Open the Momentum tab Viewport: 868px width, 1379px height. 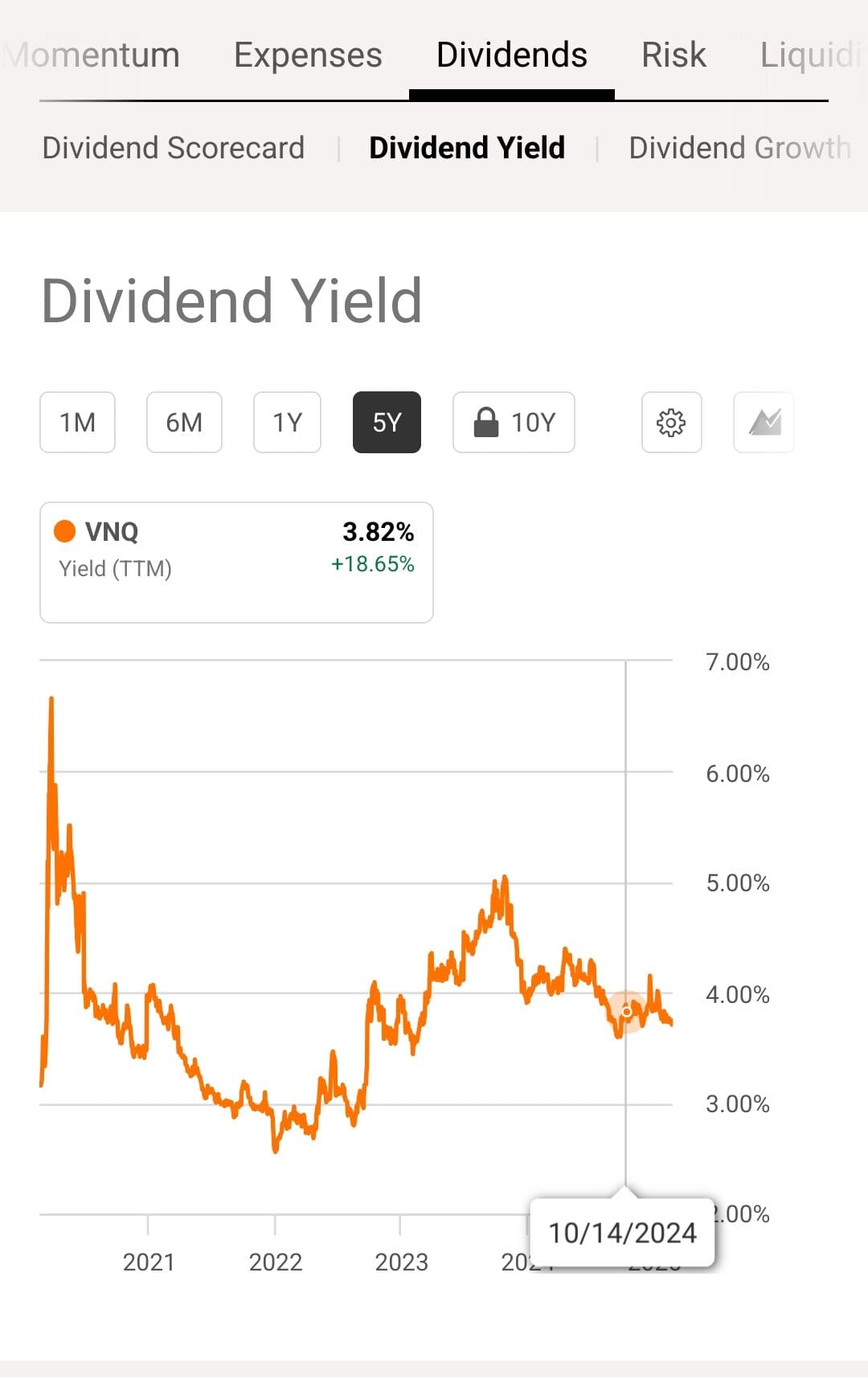coord(90,55)
